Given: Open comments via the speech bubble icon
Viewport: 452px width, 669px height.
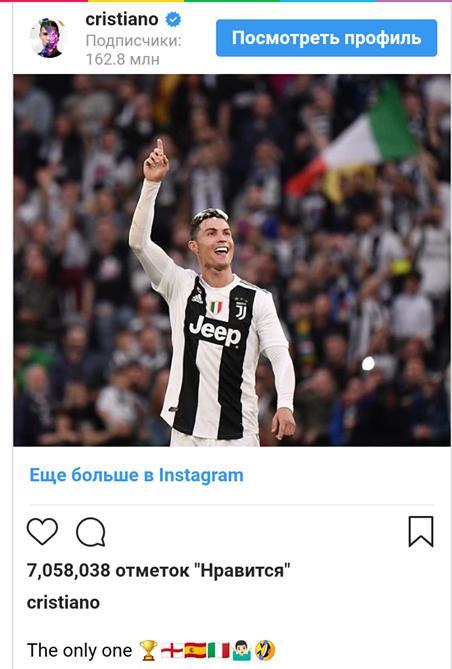Looking at the screenshot, I should click(x=90, y=532).
